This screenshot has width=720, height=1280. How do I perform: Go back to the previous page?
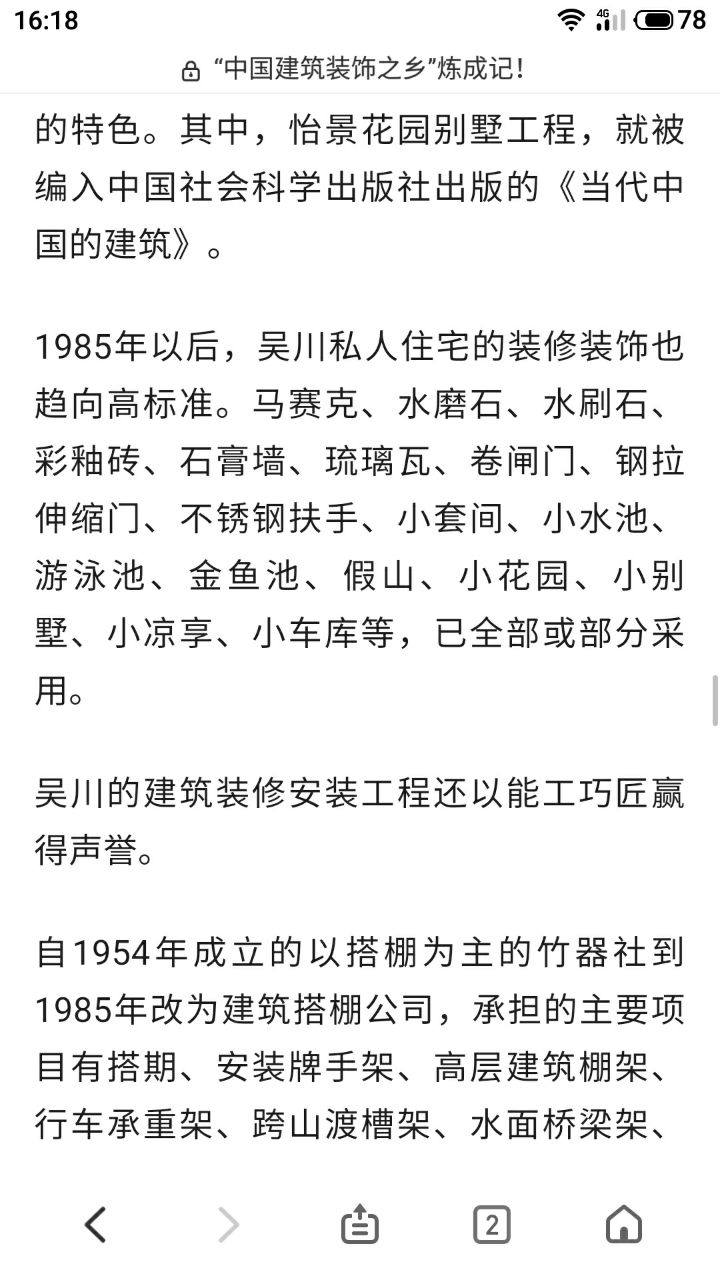pos(95,1224)
